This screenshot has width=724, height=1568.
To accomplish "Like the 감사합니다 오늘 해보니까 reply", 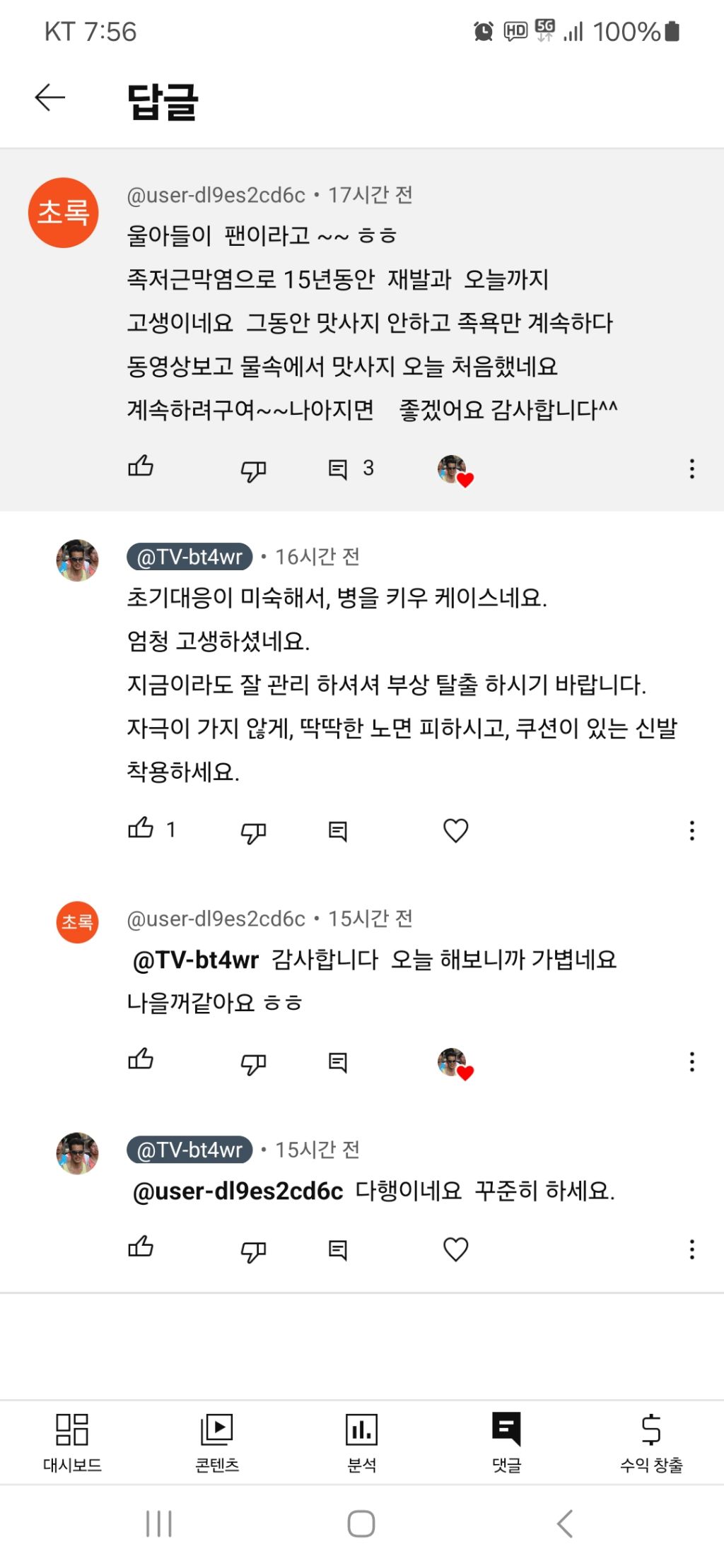I will pos(141,1060).
